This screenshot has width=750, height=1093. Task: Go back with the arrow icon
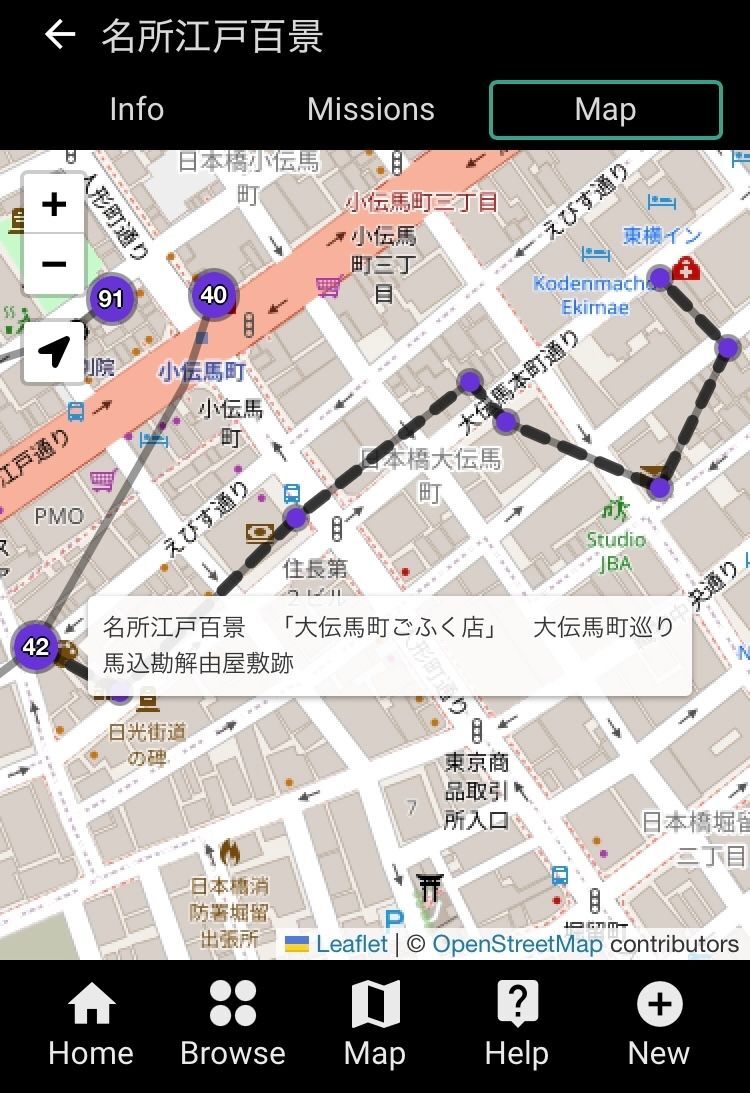60,36
